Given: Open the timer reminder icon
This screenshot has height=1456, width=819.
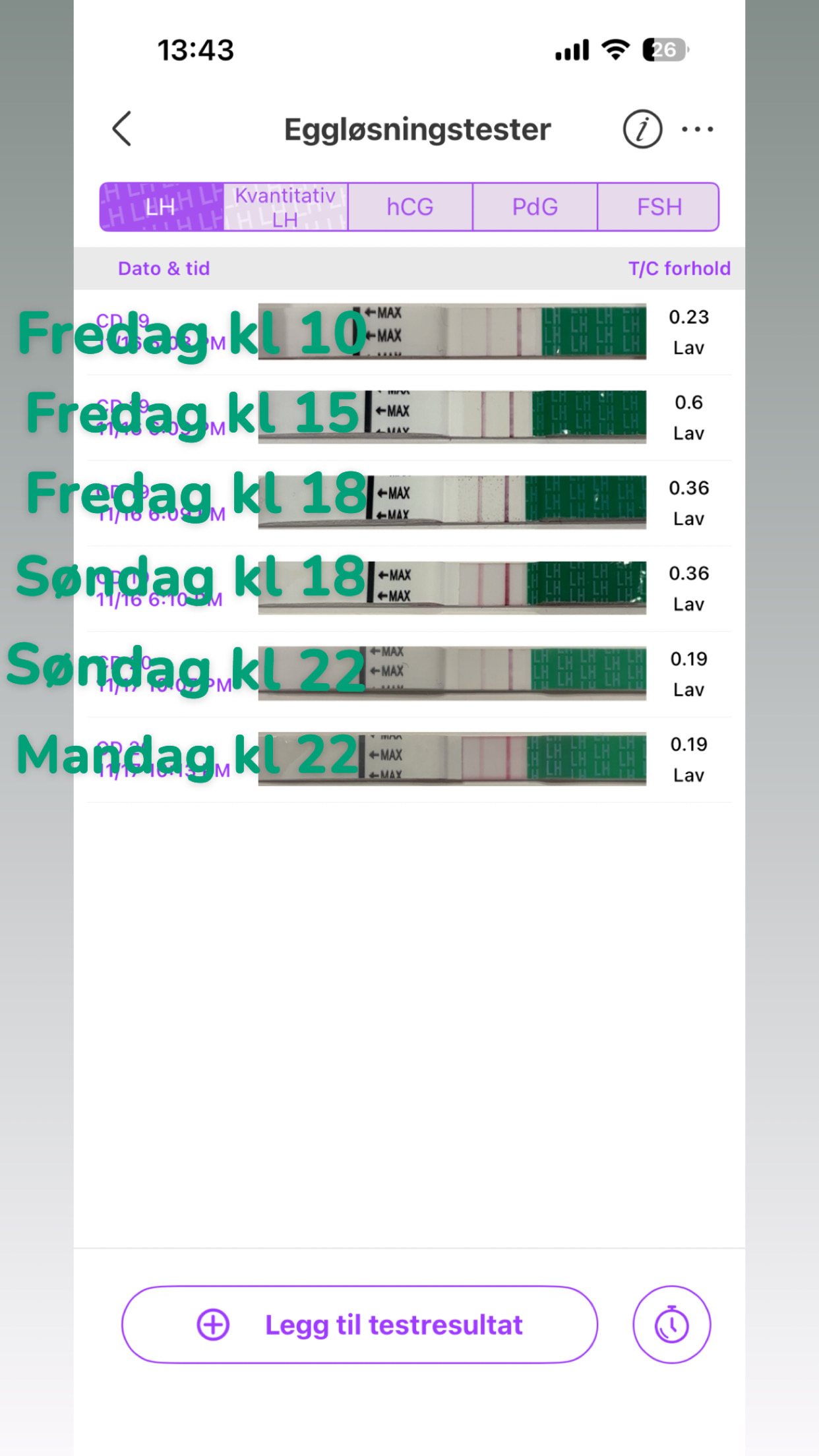Looking at the screenshot, I should tap(671, 1324).
